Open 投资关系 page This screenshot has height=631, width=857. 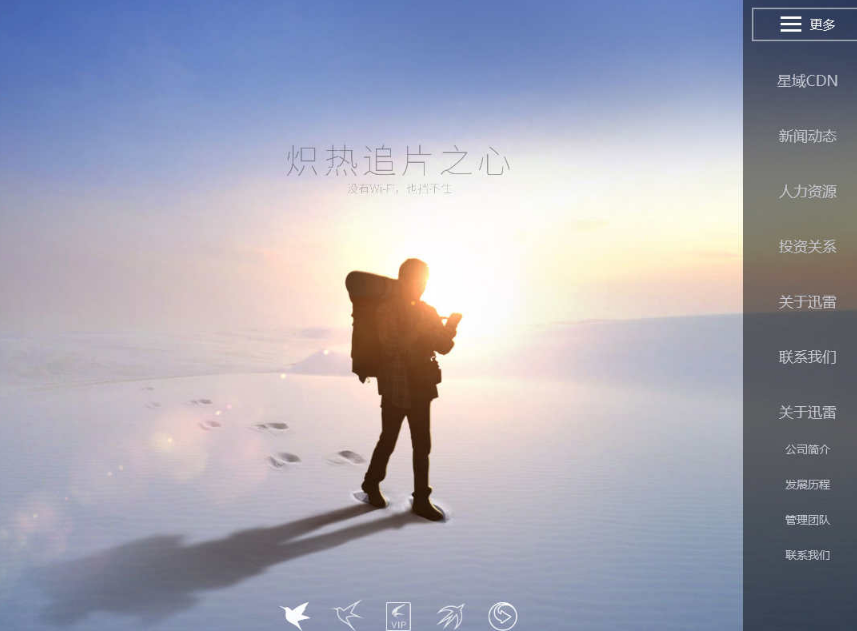[807, 246]
